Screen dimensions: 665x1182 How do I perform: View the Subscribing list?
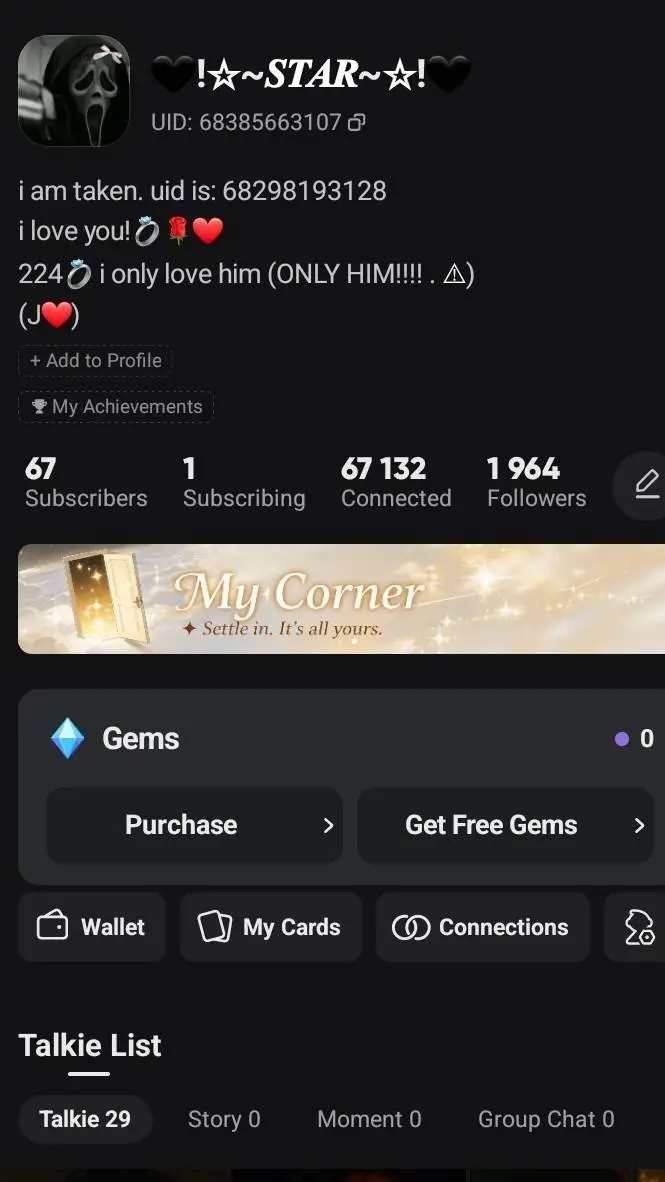point(244,483)
